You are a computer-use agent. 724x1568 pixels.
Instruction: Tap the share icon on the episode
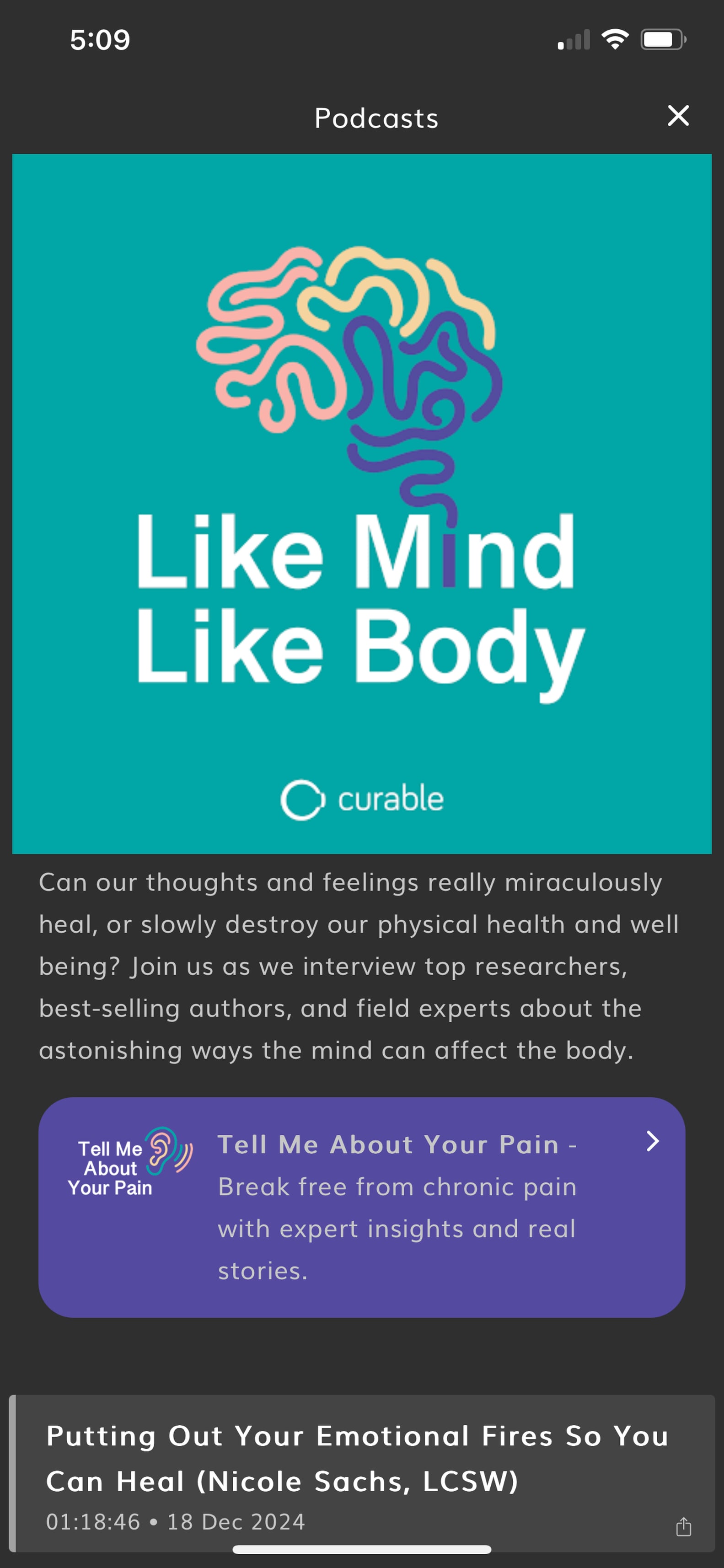[685, 1526]
